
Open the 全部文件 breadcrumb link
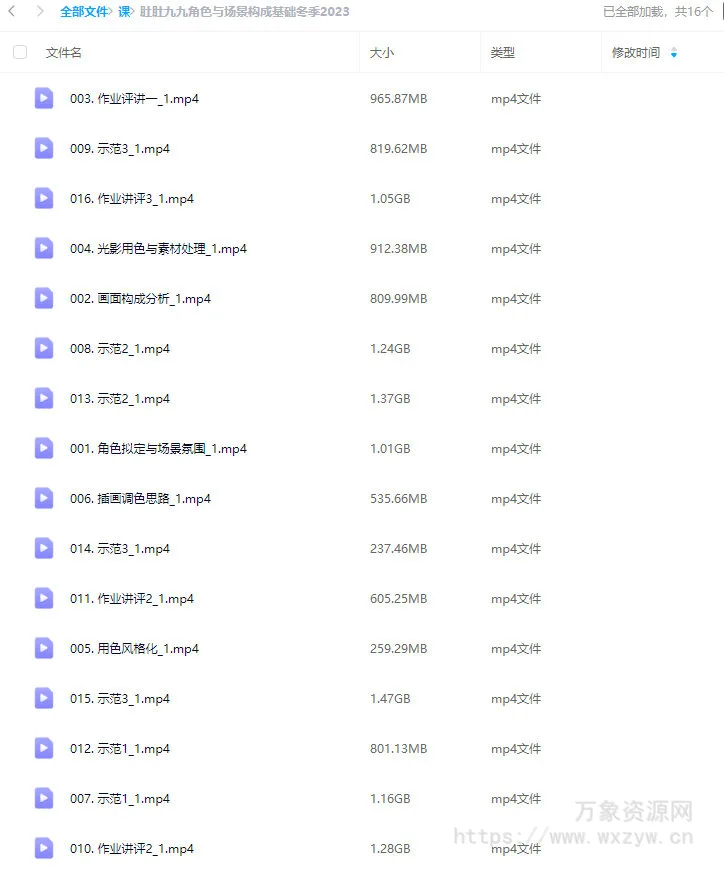(84, 12)
